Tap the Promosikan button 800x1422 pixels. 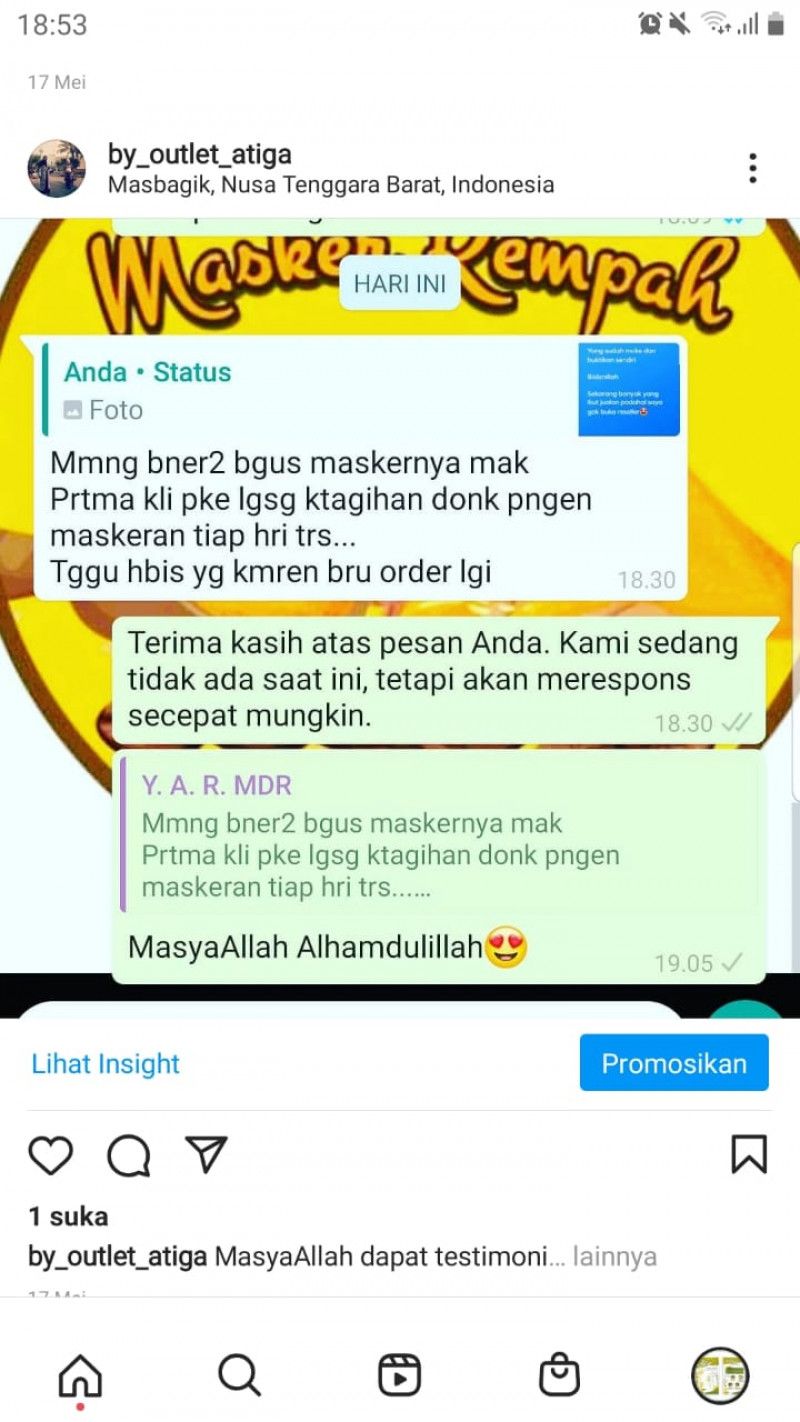click(x=674, y=1063)
